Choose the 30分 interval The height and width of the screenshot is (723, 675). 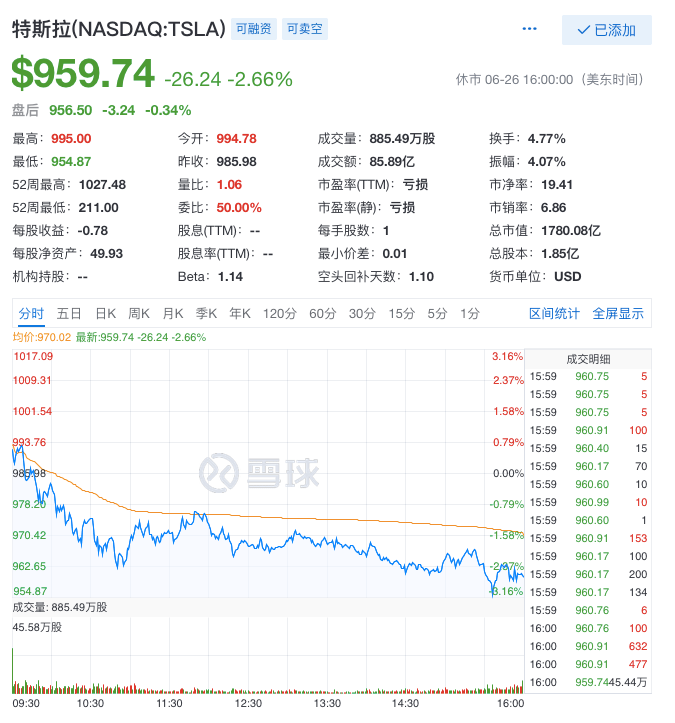pyautogui.click(x=362, y=313)
